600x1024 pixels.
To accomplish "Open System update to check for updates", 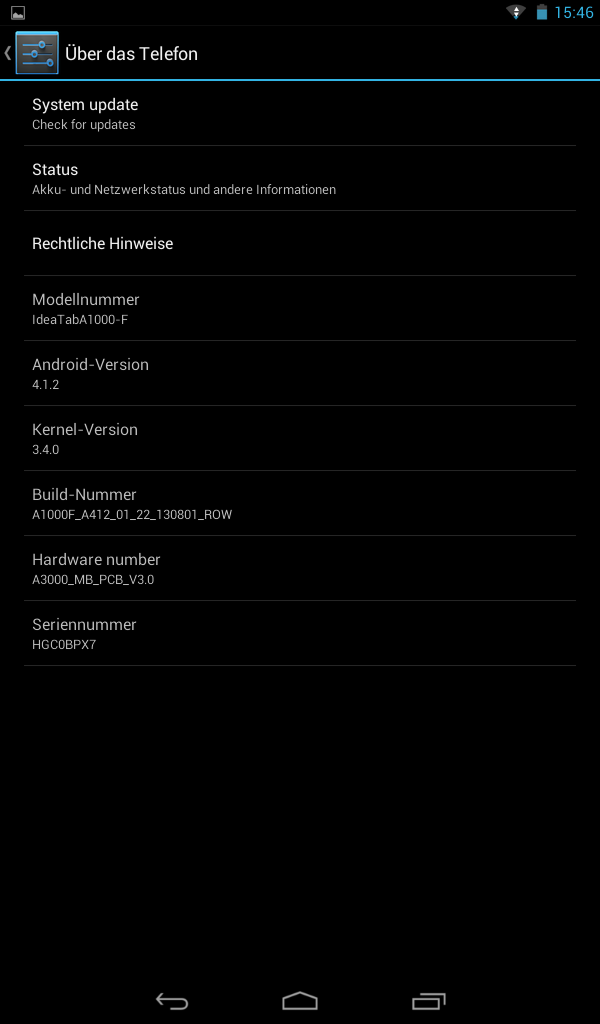I will pos(300,113).
